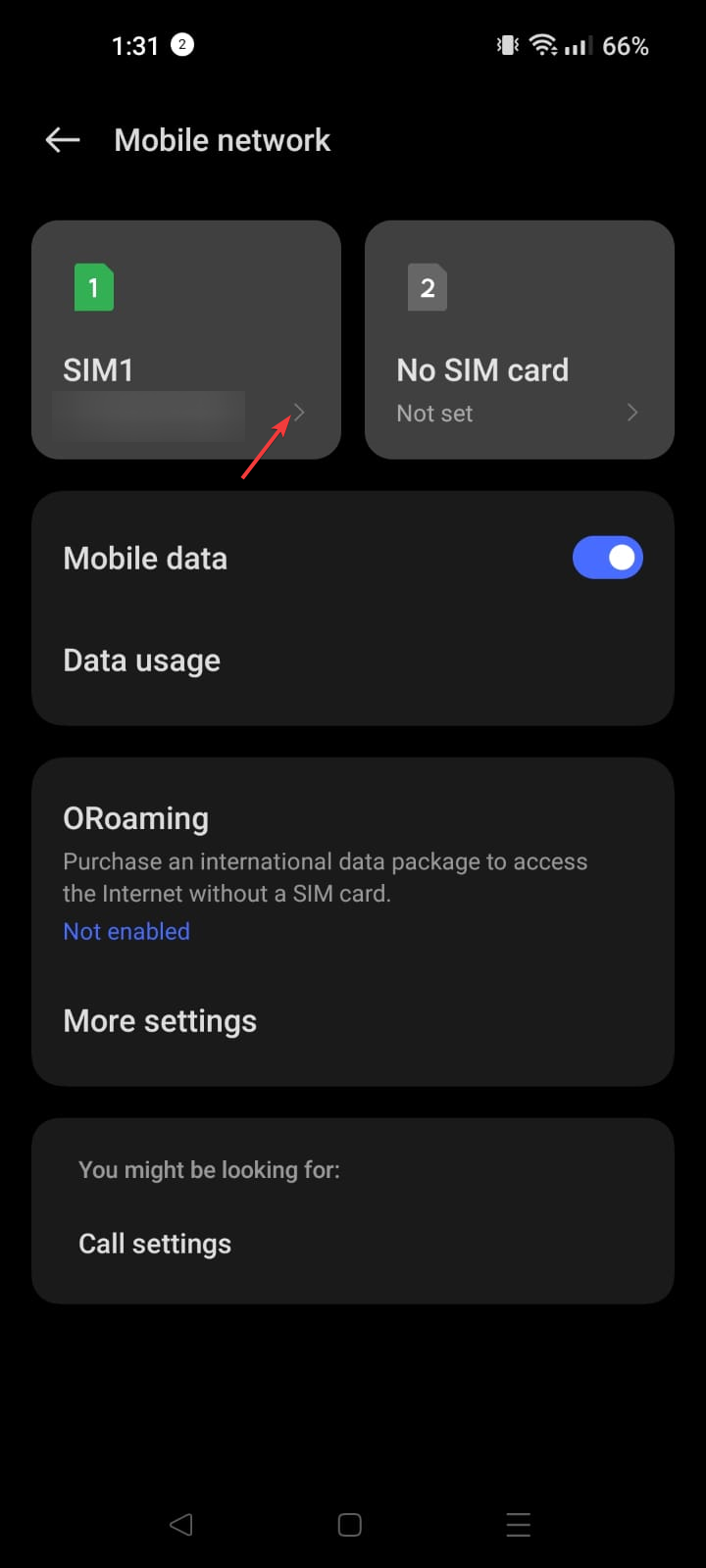Open SIM1 card settings

(186, 340)
